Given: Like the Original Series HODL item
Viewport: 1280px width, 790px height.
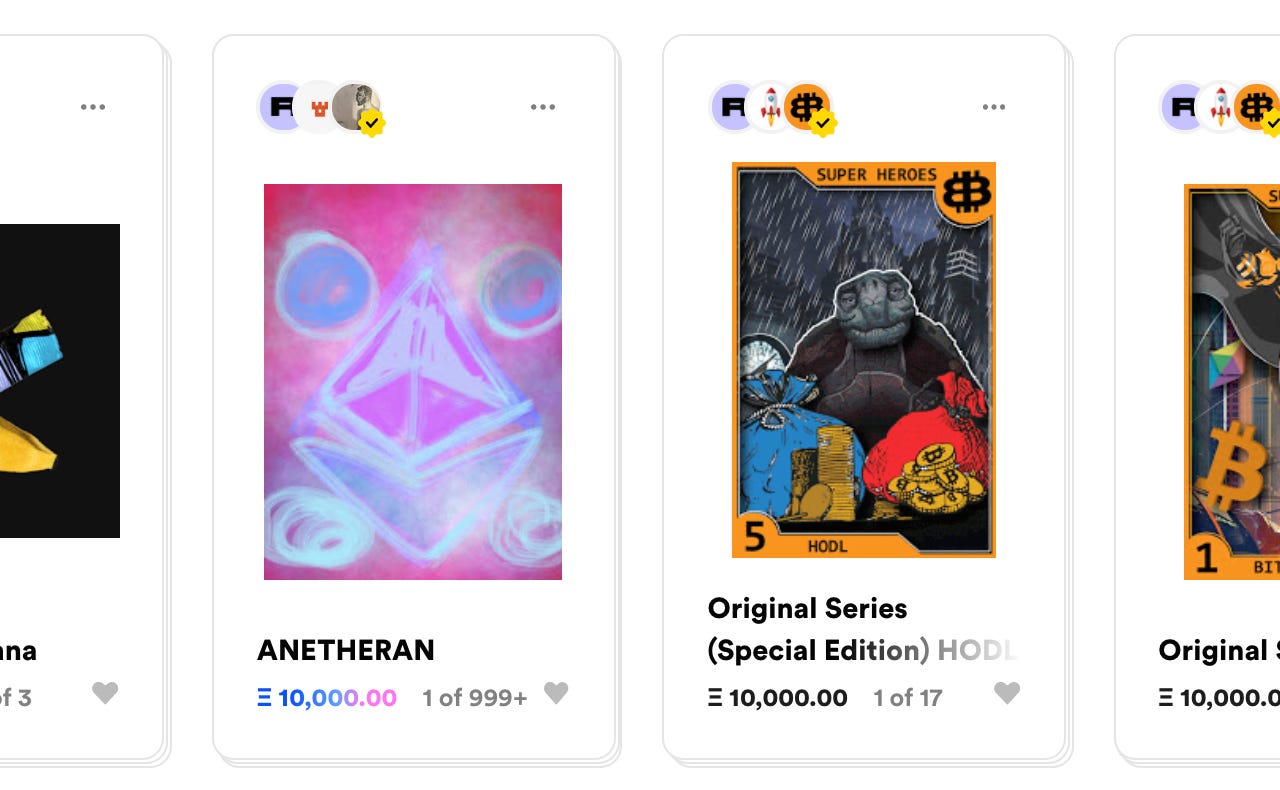Looking at the screenshot, I should tap(1007, 692).
